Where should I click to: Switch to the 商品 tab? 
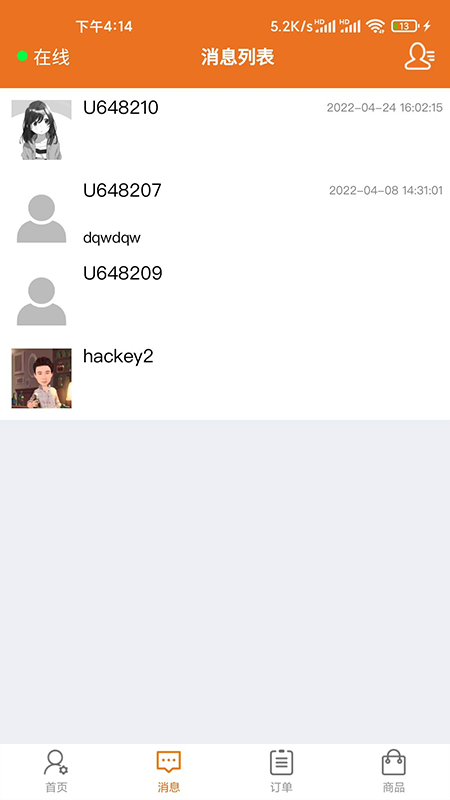coord(393,771)
